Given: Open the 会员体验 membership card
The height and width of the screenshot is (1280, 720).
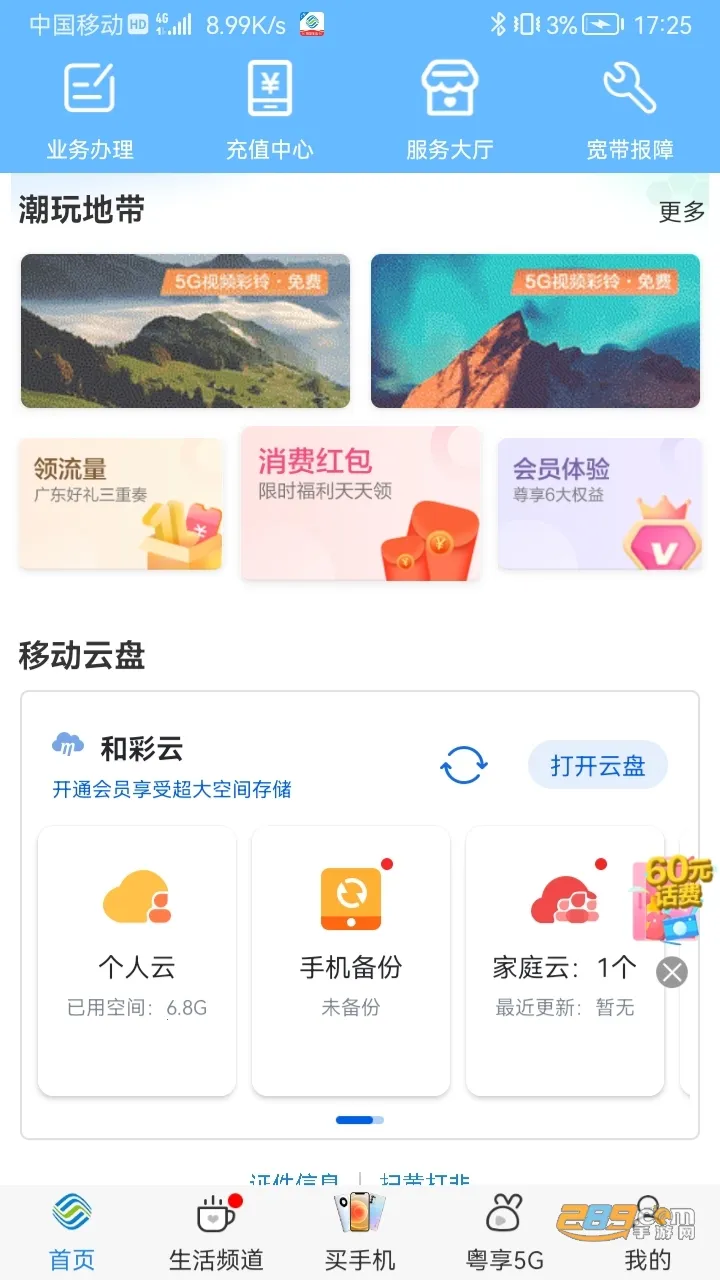Looking at the screenshot, I should pos(600,502).
